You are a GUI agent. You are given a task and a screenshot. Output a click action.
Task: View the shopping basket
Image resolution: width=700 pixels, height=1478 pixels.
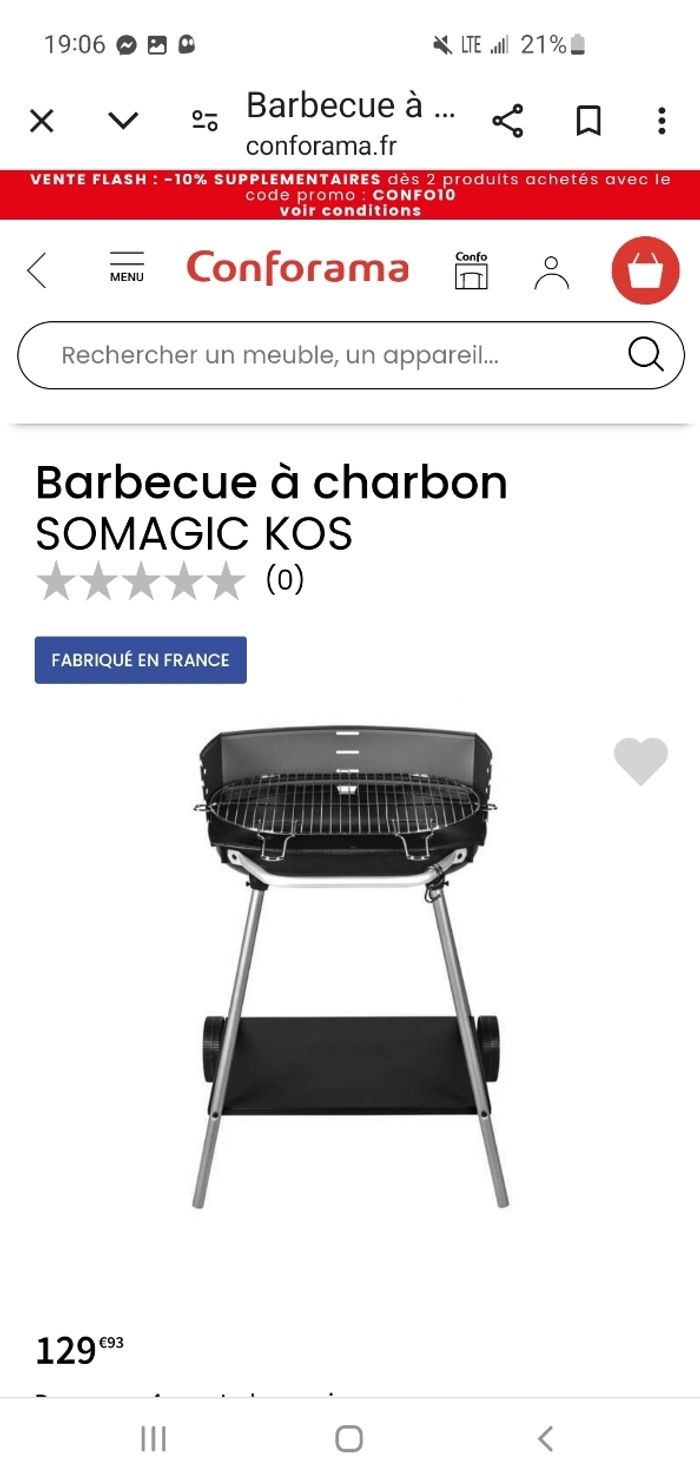645,270
